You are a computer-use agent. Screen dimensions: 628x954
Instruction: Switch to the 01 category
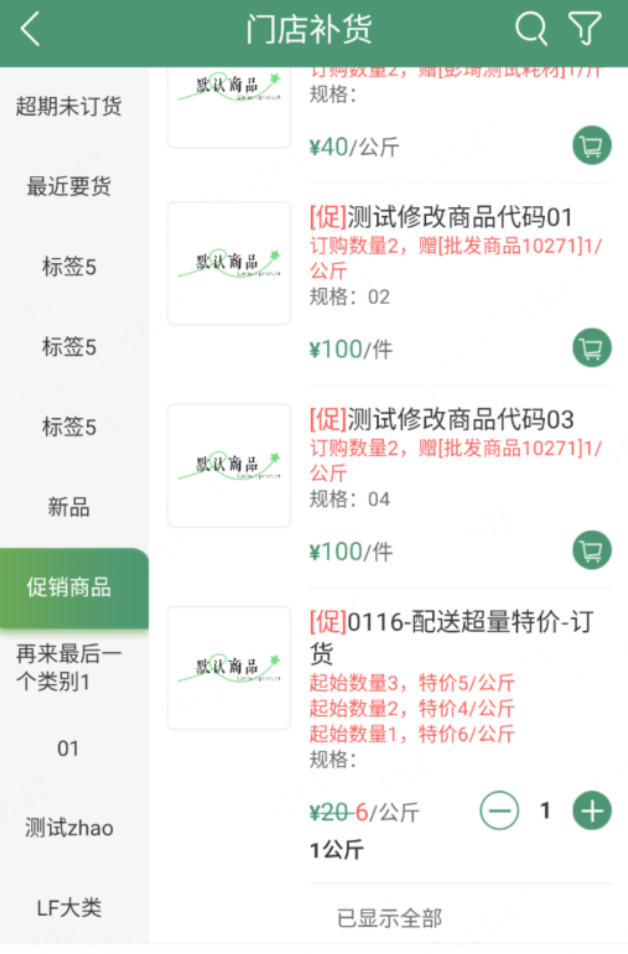coord(69,748)
